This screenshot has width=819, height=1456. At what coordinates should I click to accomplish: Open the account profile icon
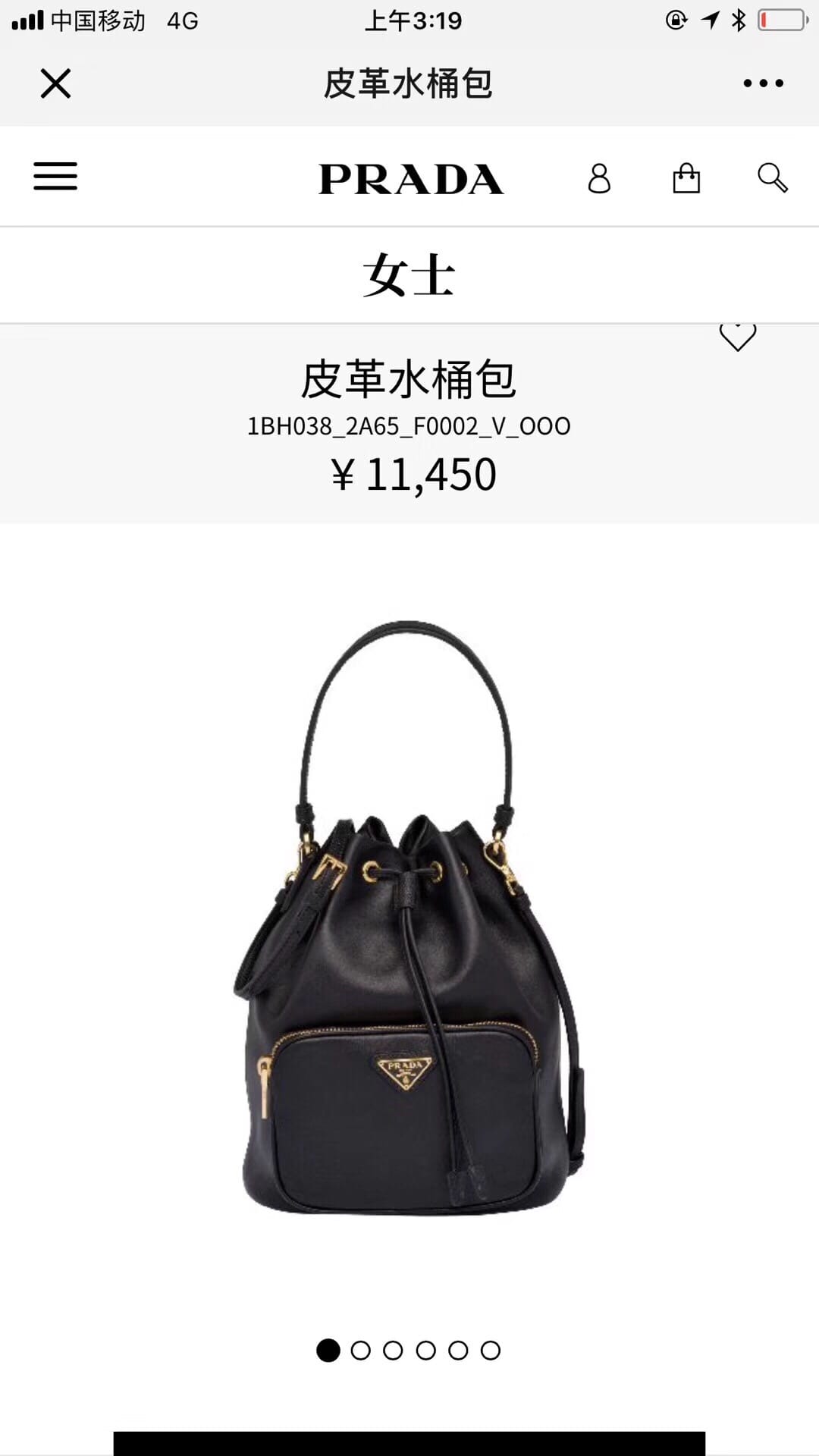click(x=599, y=179)
